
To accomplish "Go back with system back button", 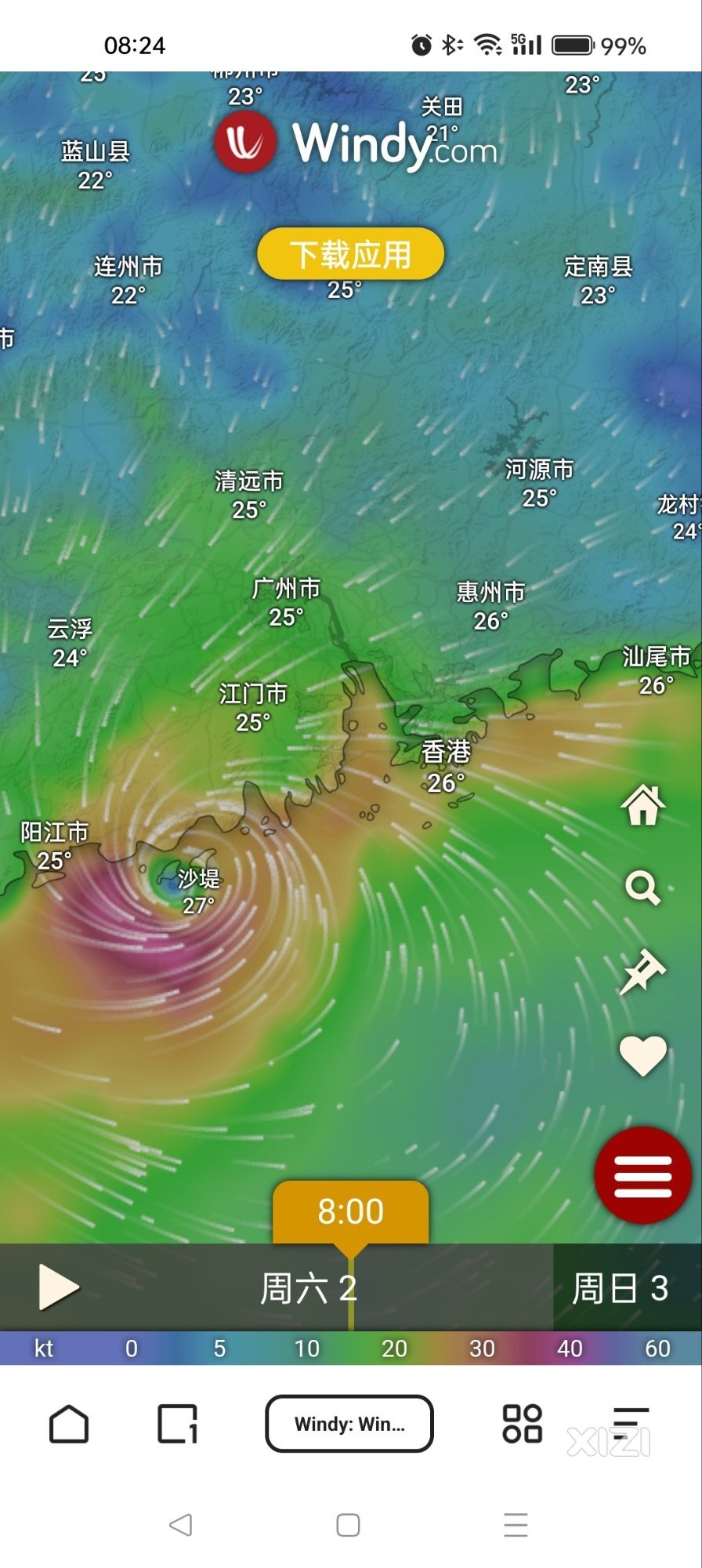I will click(x=181, y=1525).
